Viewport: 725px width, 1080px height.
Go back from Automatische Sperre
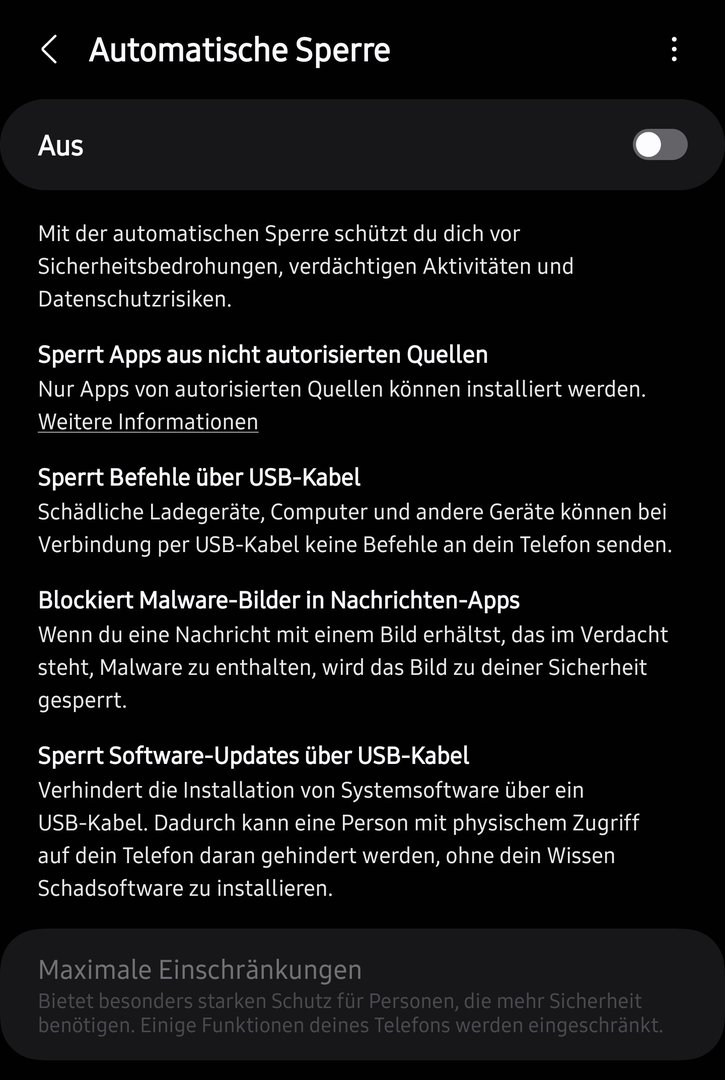click(49, 50)
